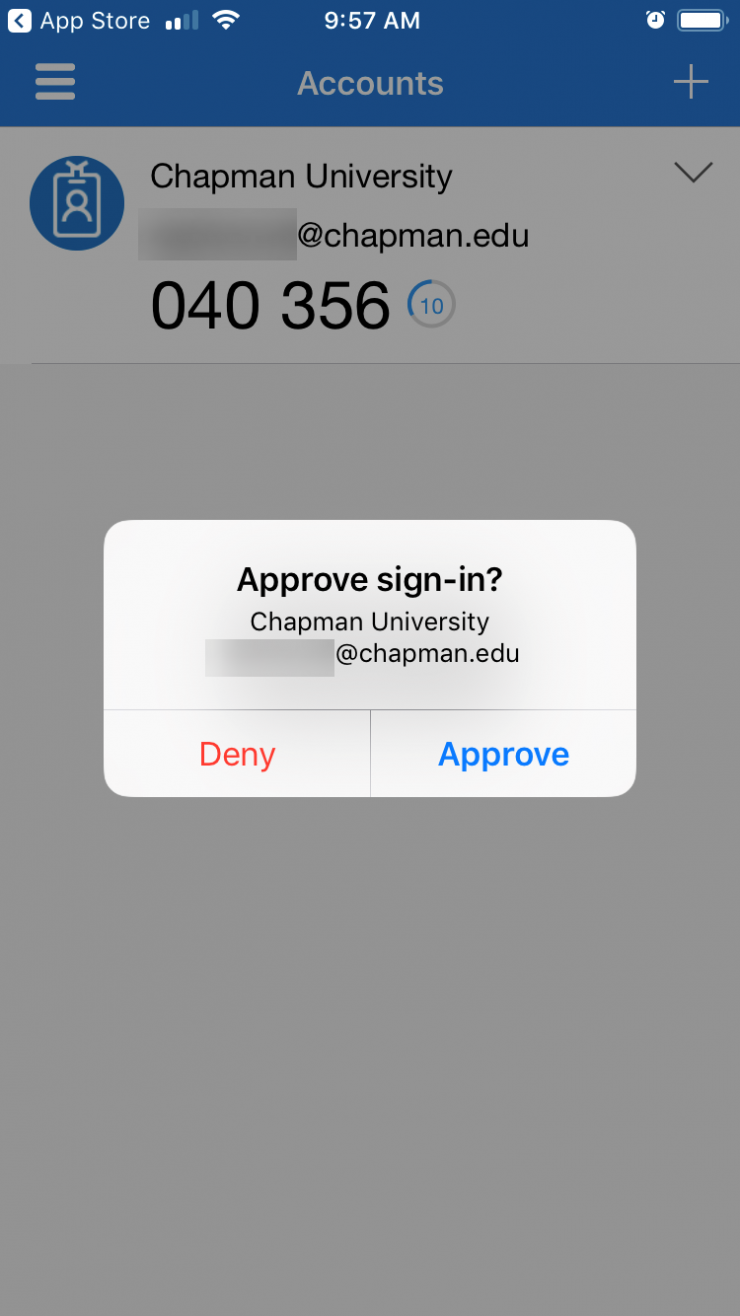The image size is (740, 1316).
Task: Approve the sign-in request
Action: tap(504, 753)
